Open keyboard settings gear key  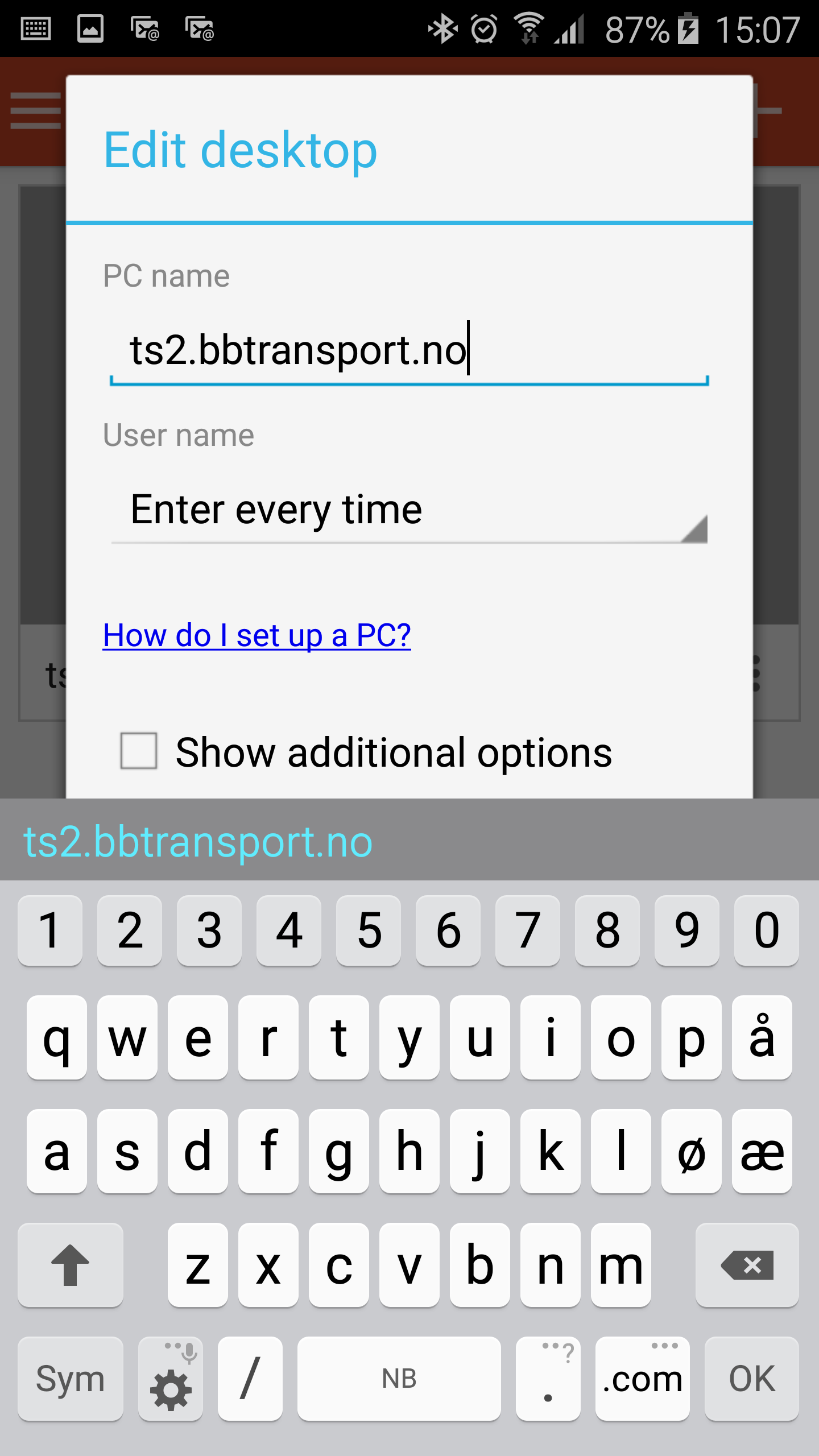[x=171, y=1379]
